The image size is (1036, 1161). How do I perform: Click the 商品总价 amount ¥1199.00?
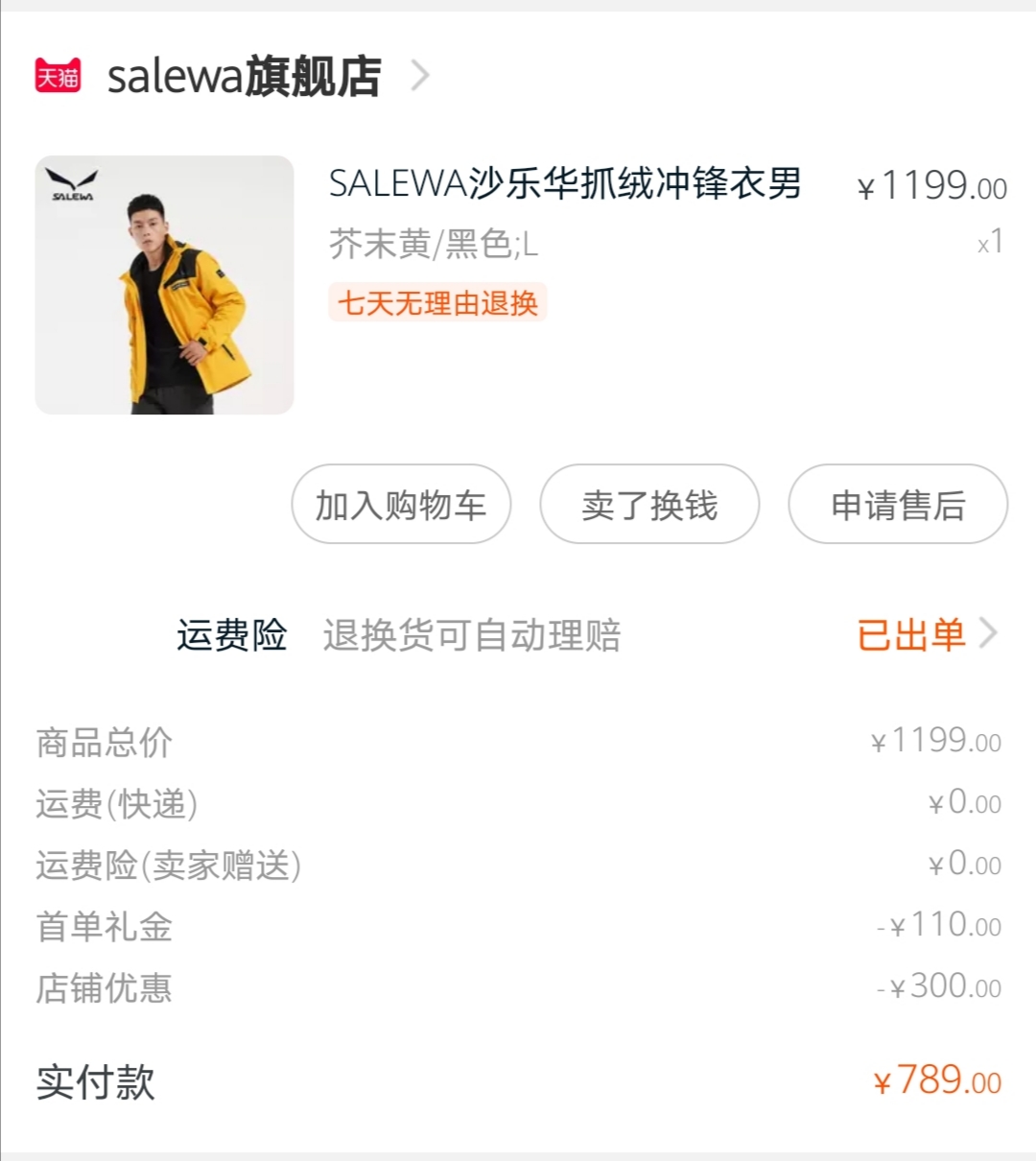click(x=937, y=741)
